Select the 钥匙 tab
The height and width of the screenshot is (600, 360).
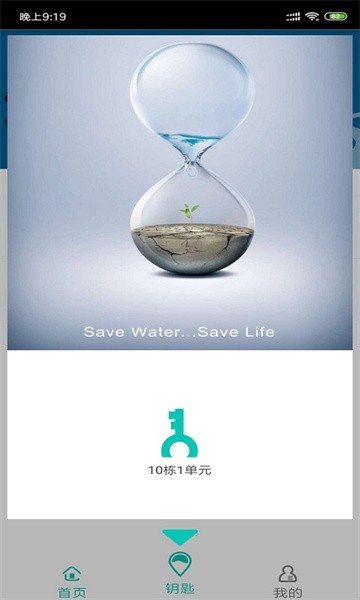click(180, 573)
